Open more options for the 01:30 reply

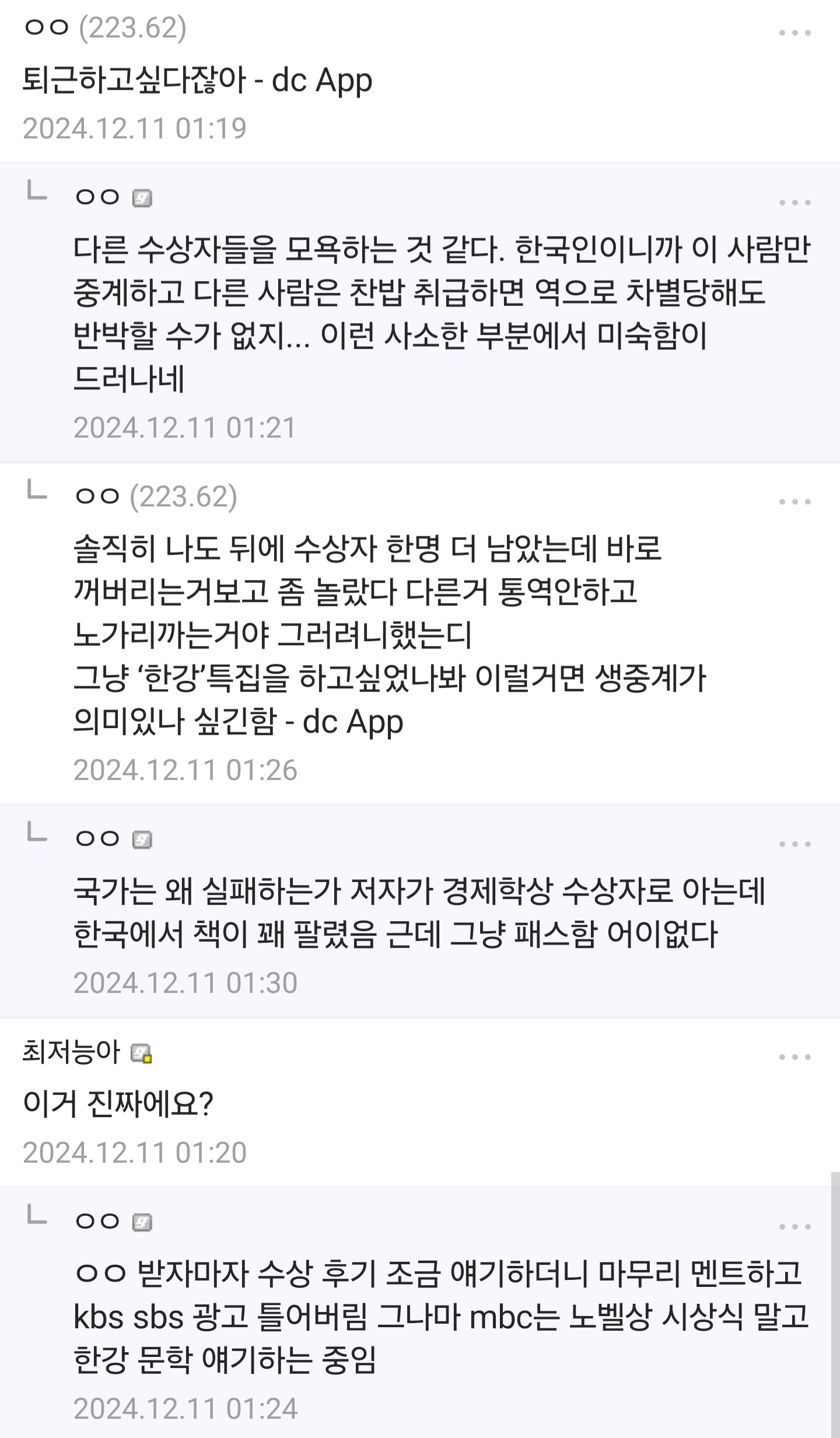795,844
